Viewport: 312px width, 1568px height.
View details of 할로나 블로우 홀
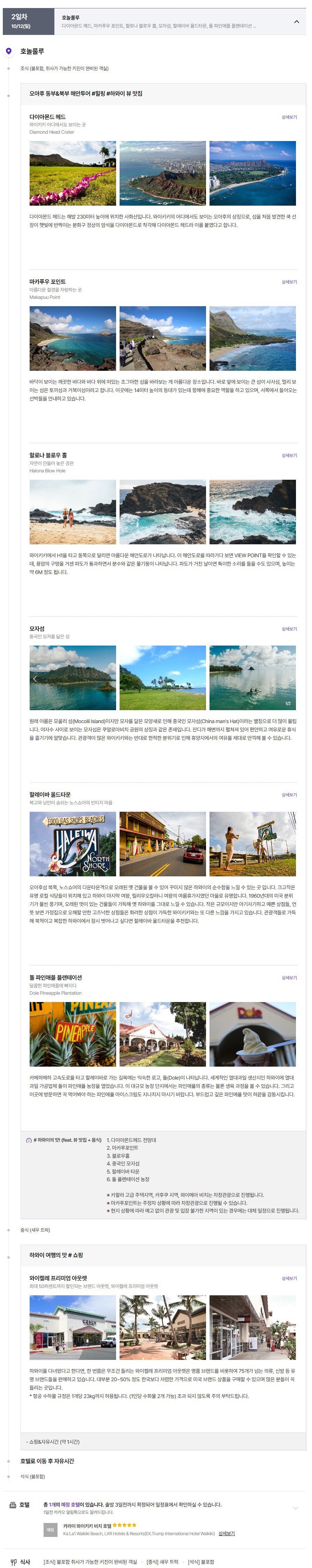289,455
